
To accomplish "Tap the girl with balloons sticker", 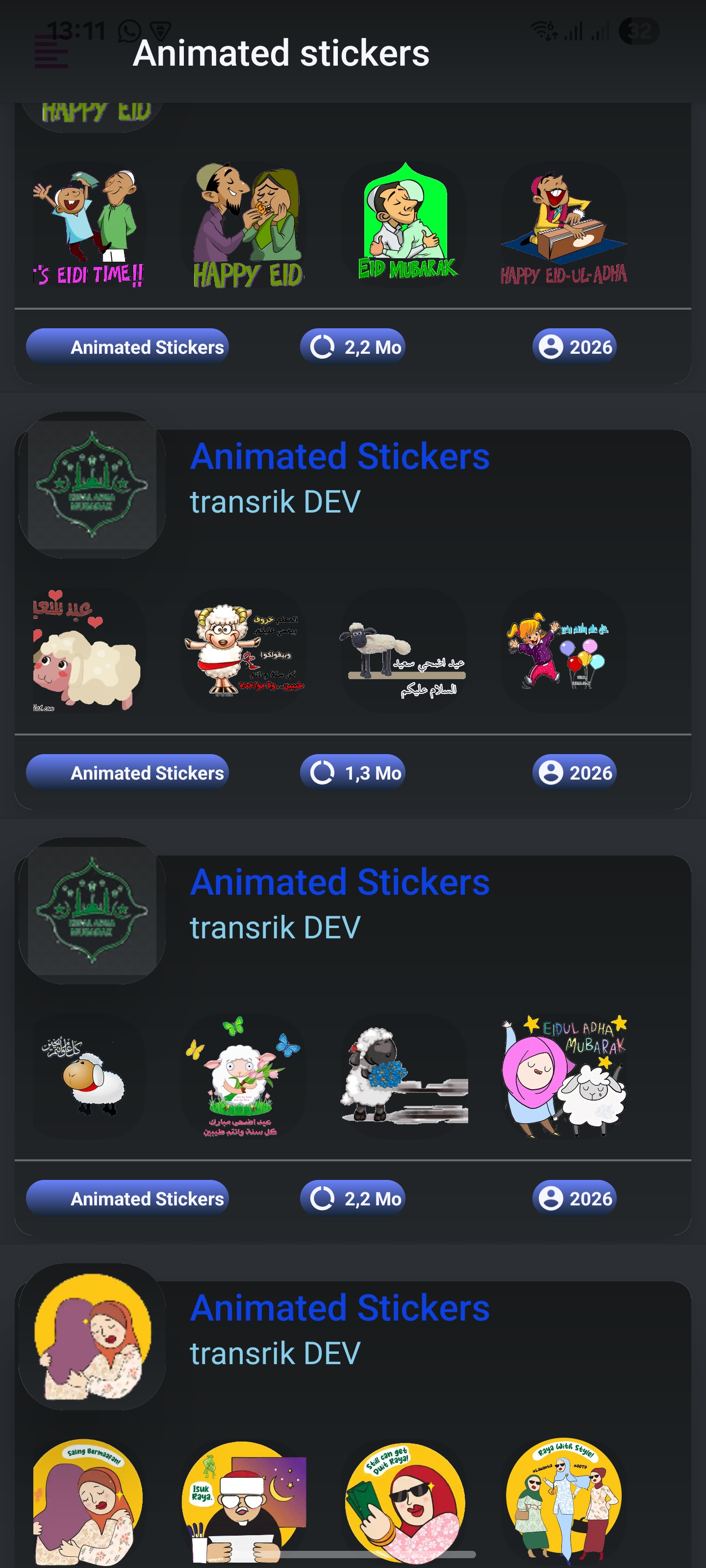I will pyautogui.click(x=563, y=650).
